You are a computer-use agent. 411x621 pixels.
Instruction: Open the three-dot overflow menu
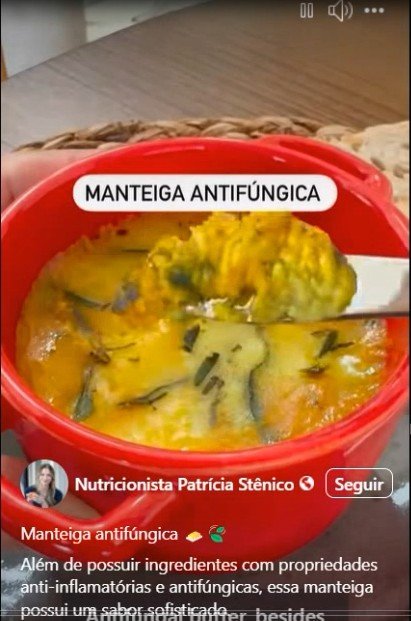pyautogui.click(x=375, y=11)
